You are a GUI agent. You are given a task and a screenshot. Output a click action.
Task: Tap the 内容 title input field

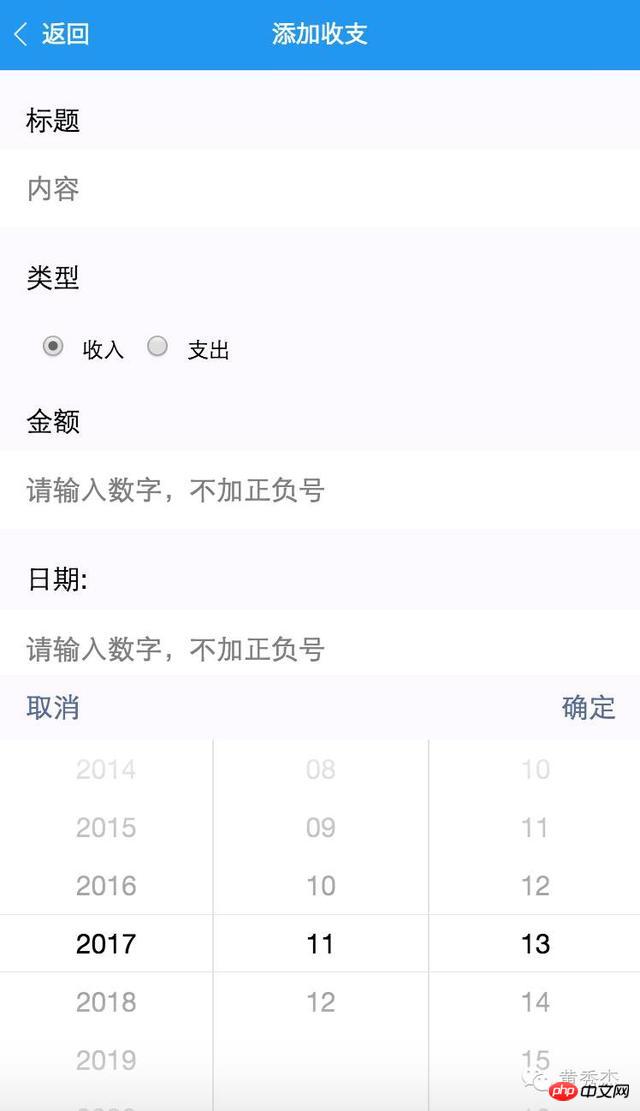[320, 189]
